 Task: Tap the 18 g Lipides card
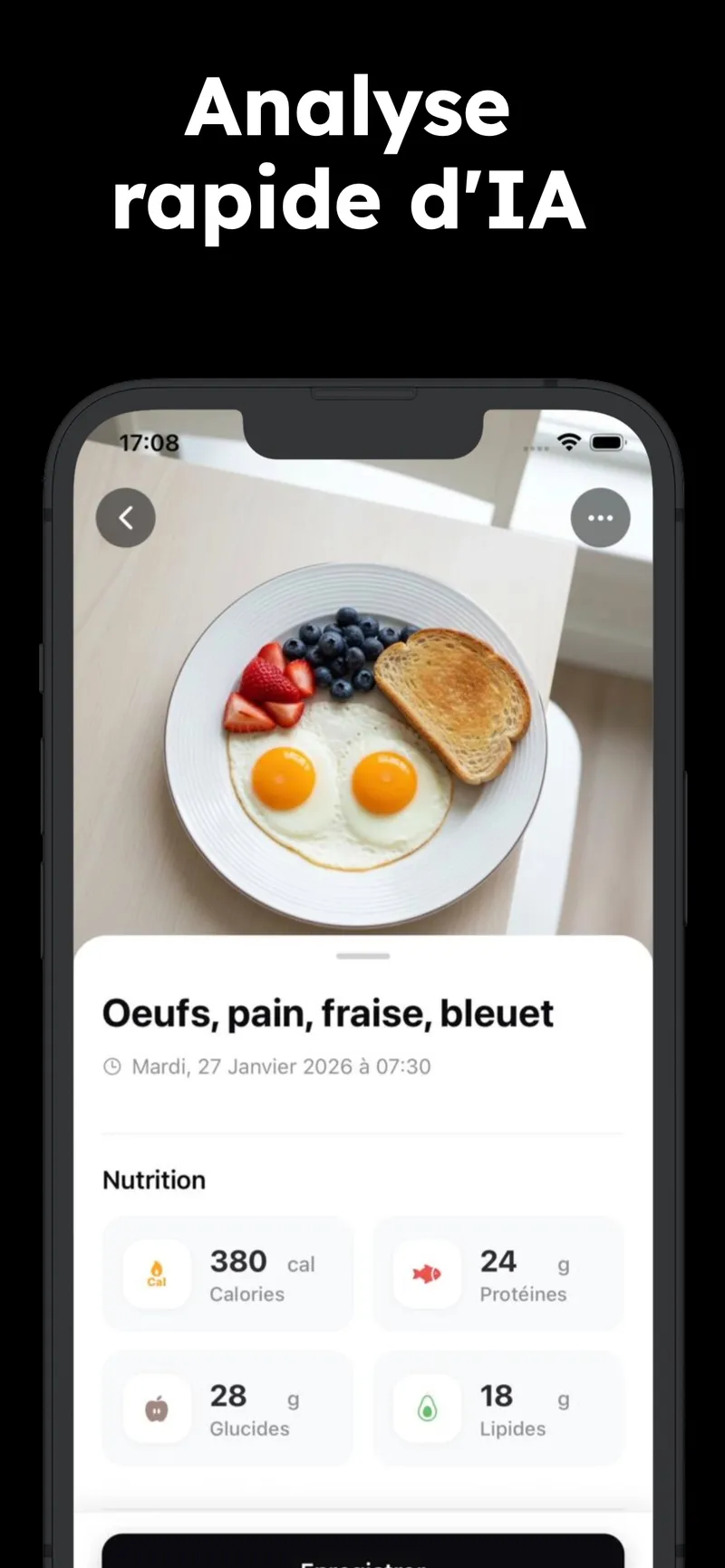click(x=498, y=1409)
